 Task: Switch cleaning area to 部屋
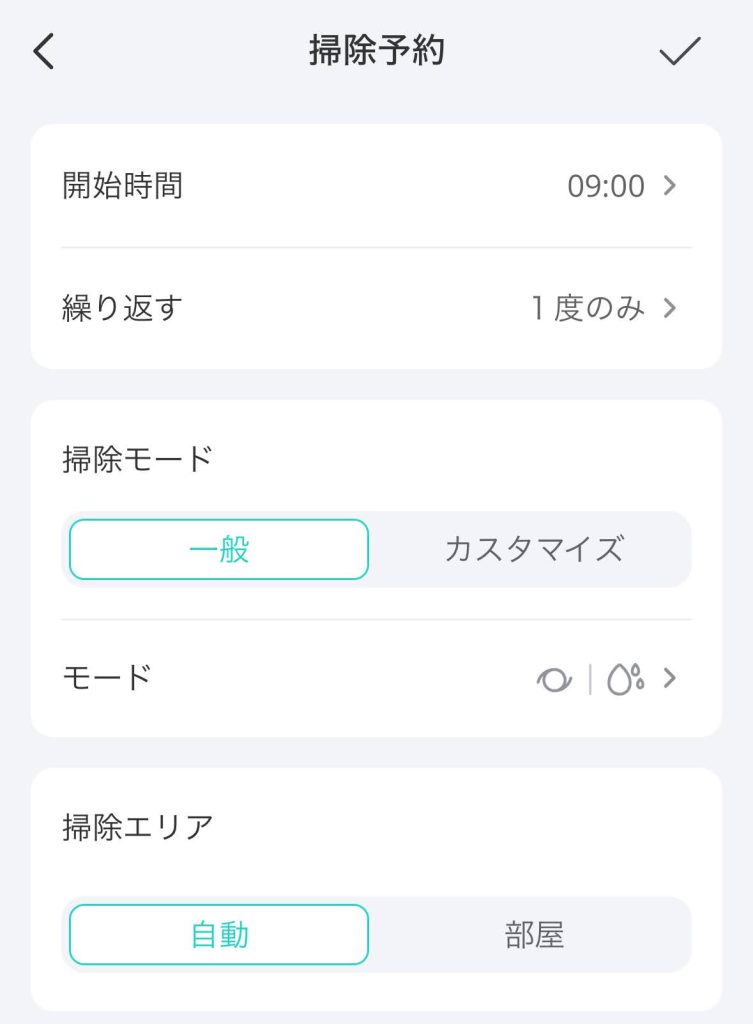coord(534,935)
